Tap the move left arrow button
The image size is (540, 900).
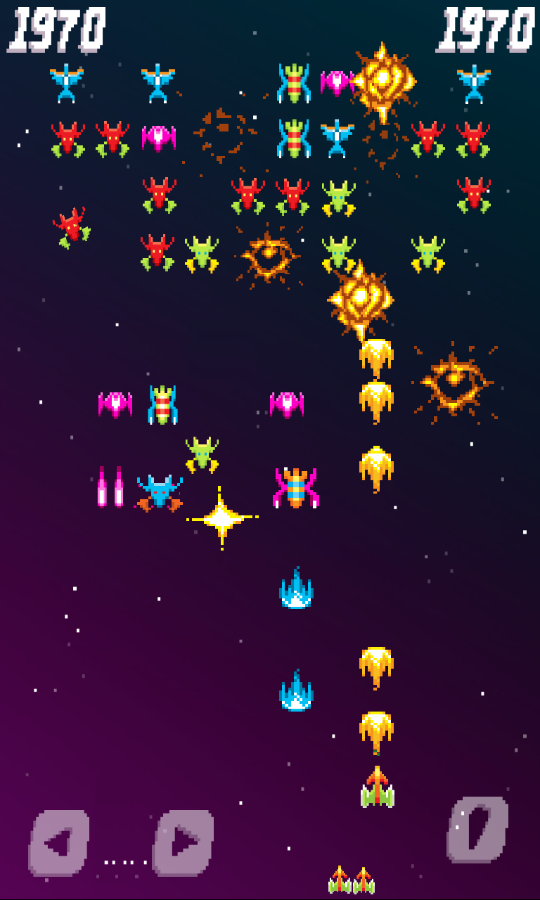click(59, 843)
